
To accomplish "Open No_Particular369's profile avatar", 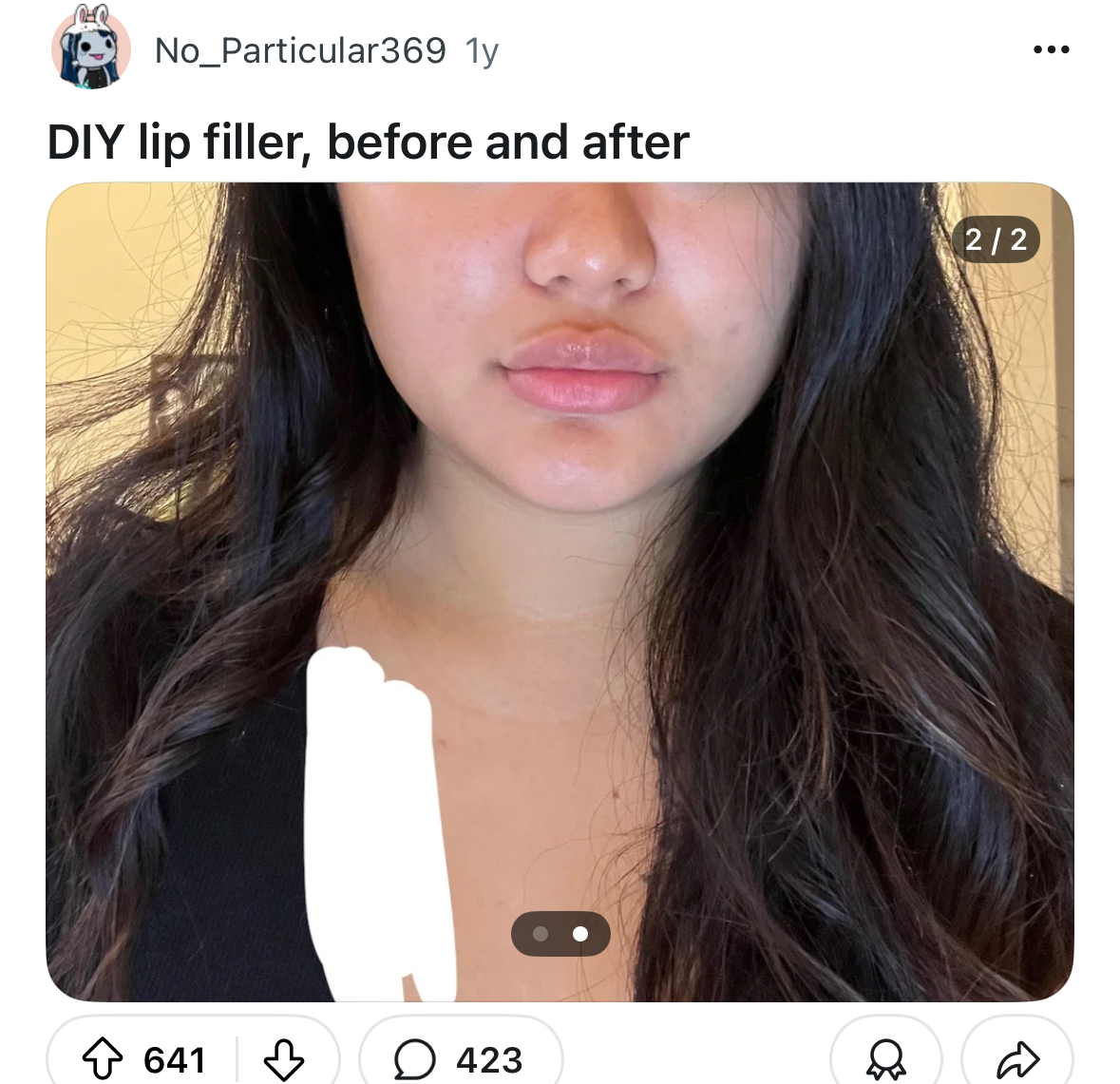I will (x=91, y=48).
